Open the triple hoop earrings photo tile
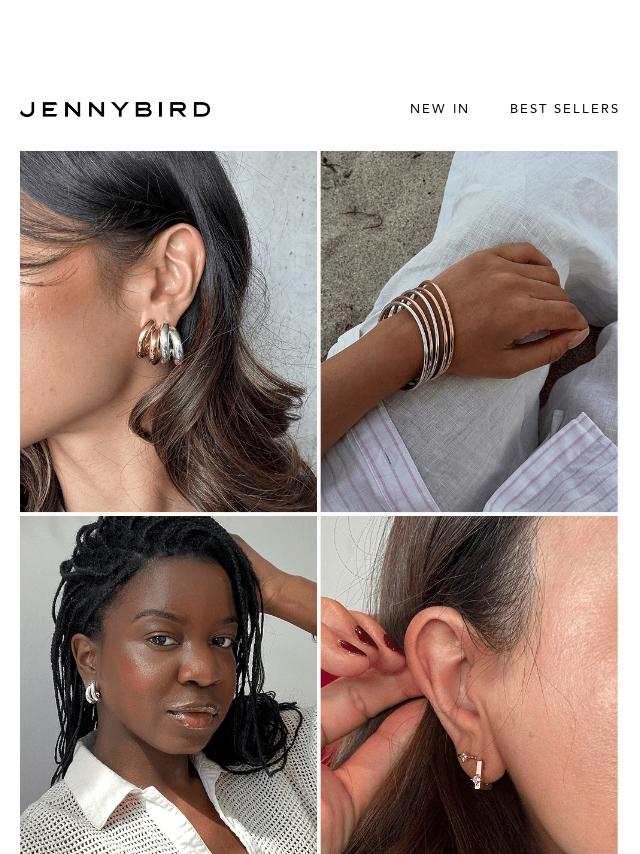 168,331
